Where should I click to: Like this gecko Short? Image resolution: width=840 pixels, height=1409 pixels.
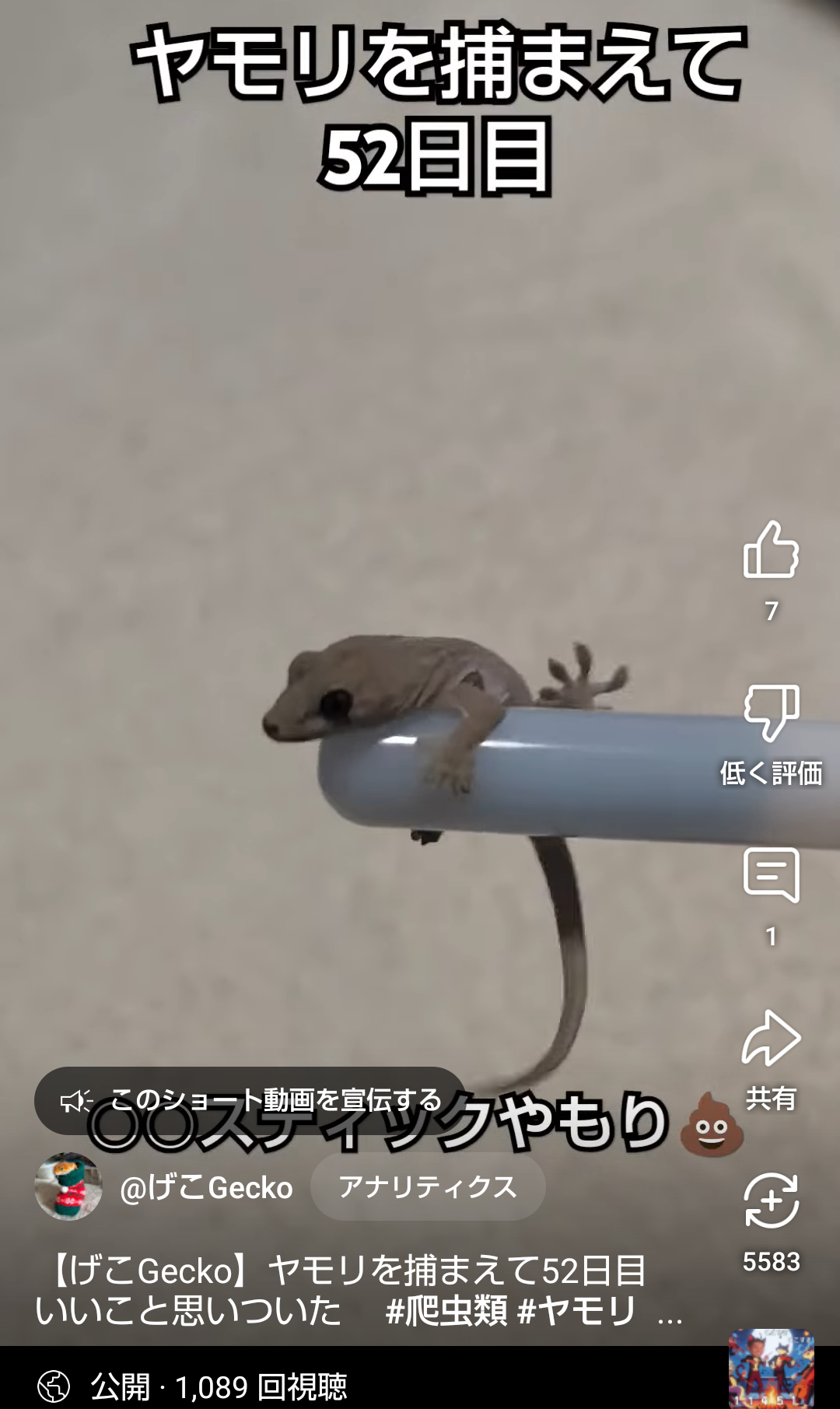coord(771,550)
